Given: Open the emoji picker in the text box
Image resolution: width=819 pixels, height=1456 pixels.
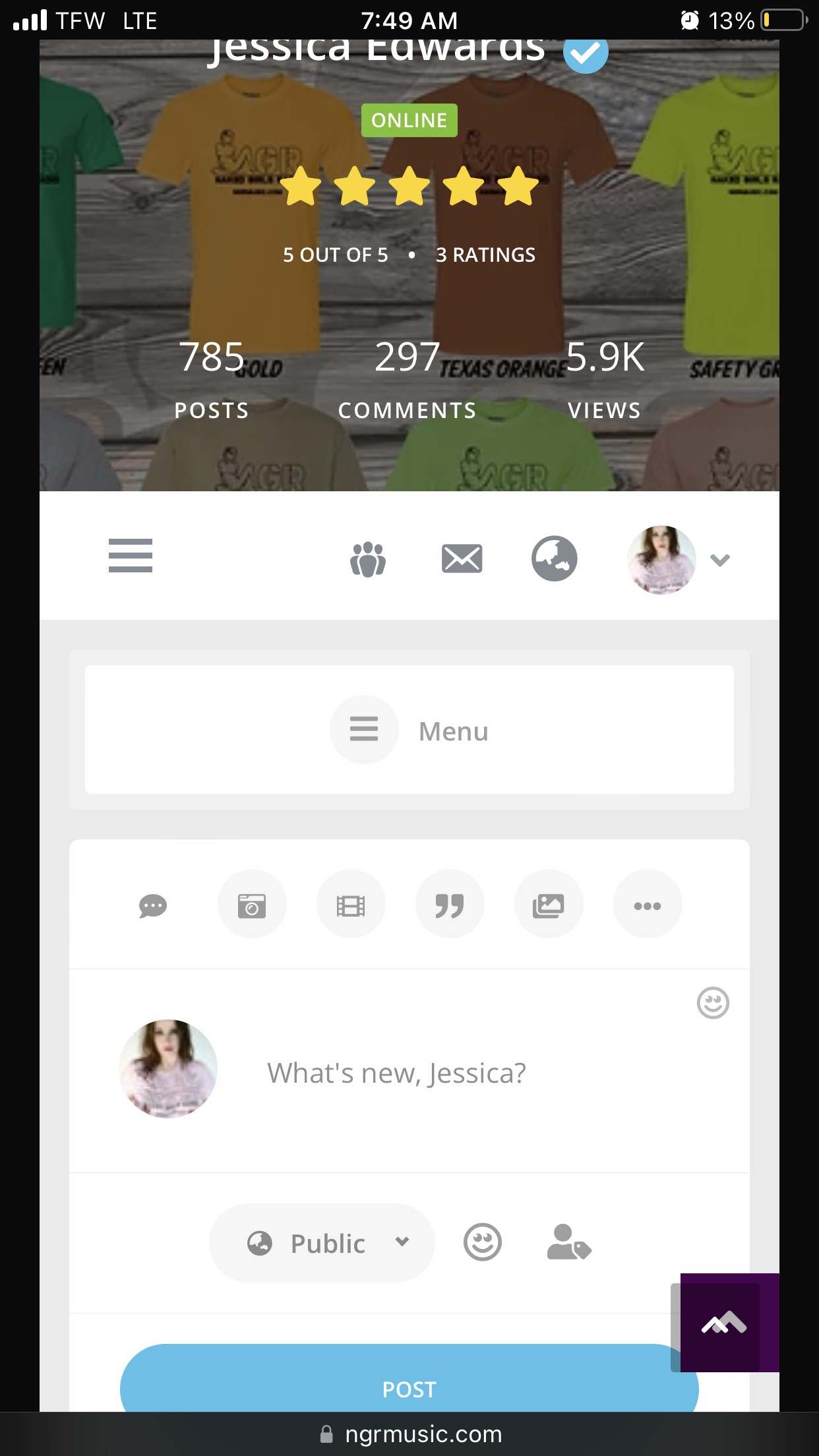Looking at the screenshot, I should click(713, 1003).
